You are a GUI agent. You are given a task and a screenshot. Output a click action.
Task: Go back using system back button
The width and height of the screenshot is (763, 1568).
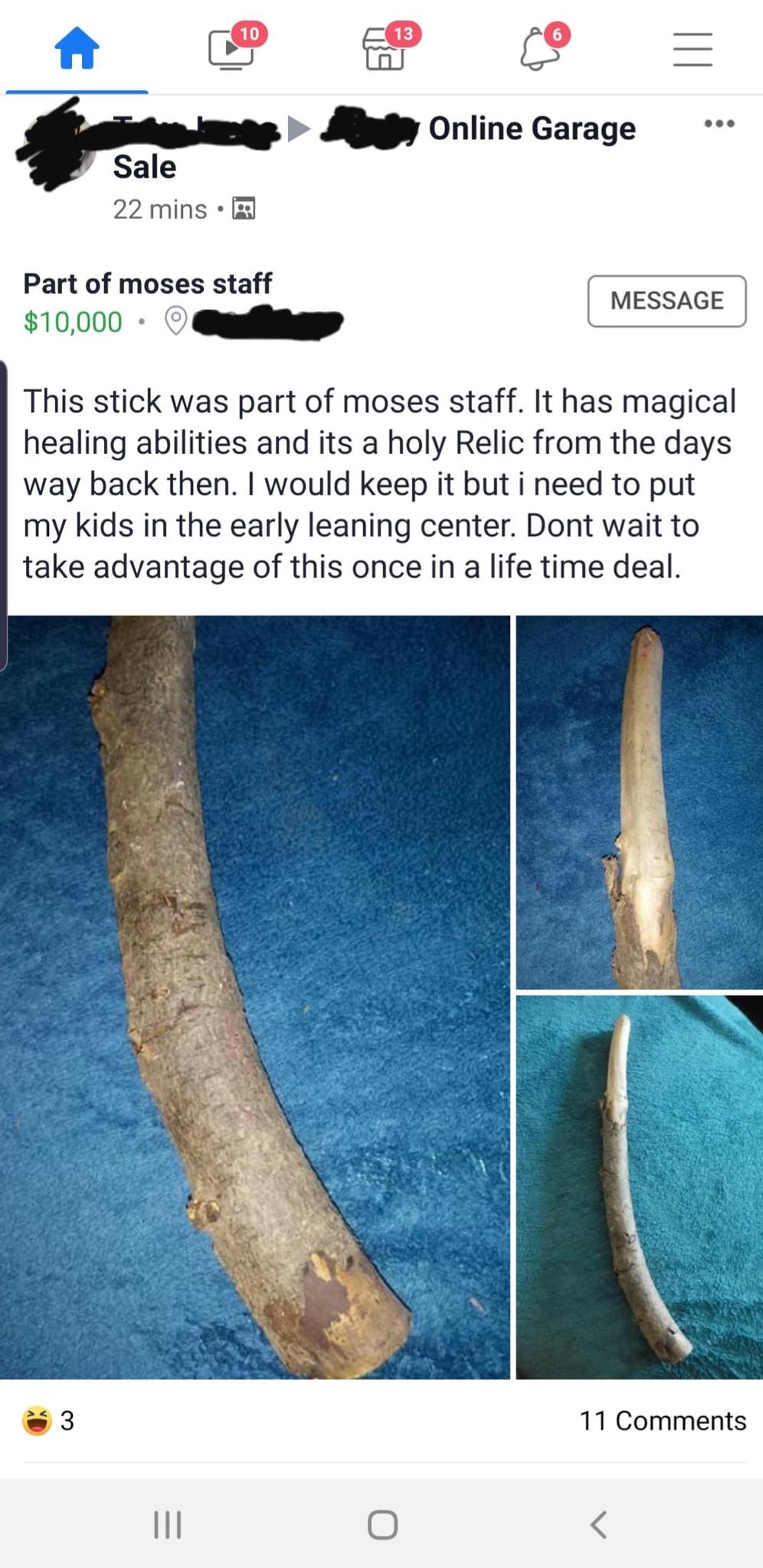(x=599, y=1524)
